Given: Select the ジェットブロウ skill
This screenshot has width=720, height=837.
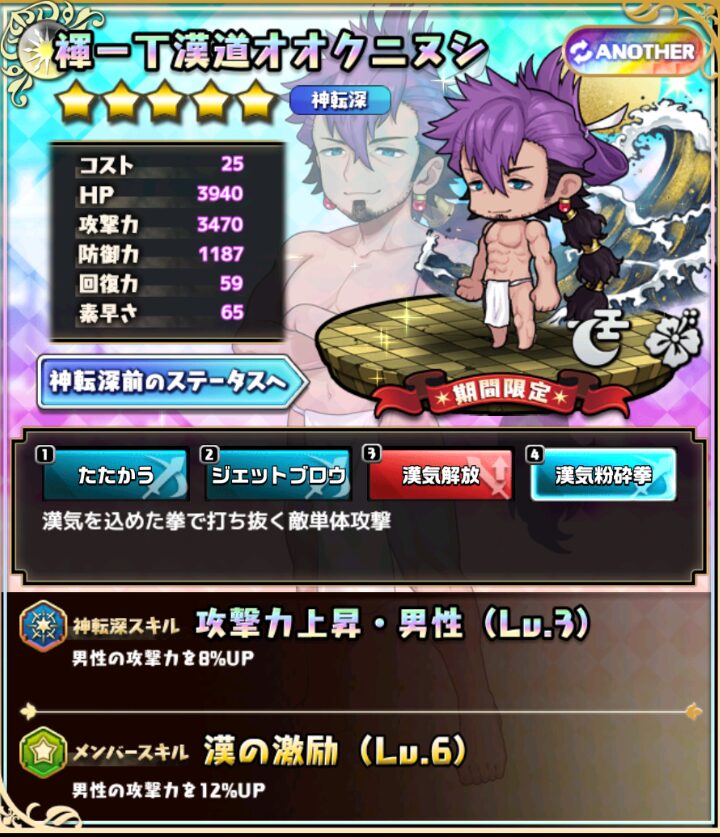Looking at the screenshot, I should [x=276, y=477].
